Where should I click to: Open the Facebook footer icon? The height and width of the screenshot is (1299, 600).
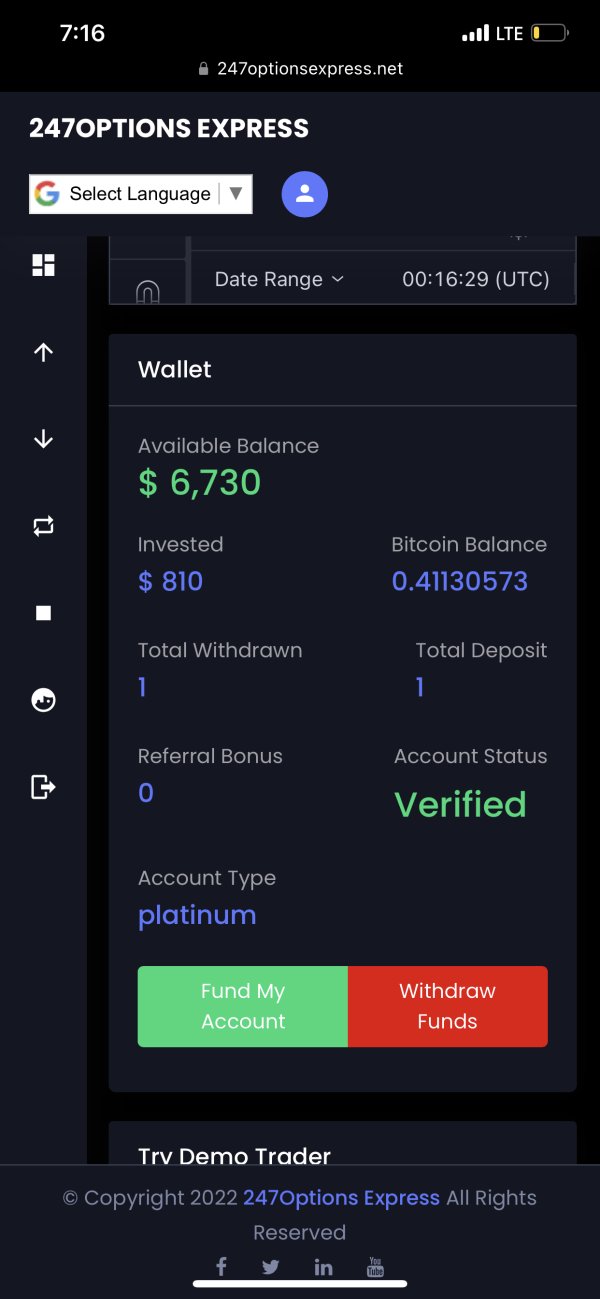pos(222,1266)
